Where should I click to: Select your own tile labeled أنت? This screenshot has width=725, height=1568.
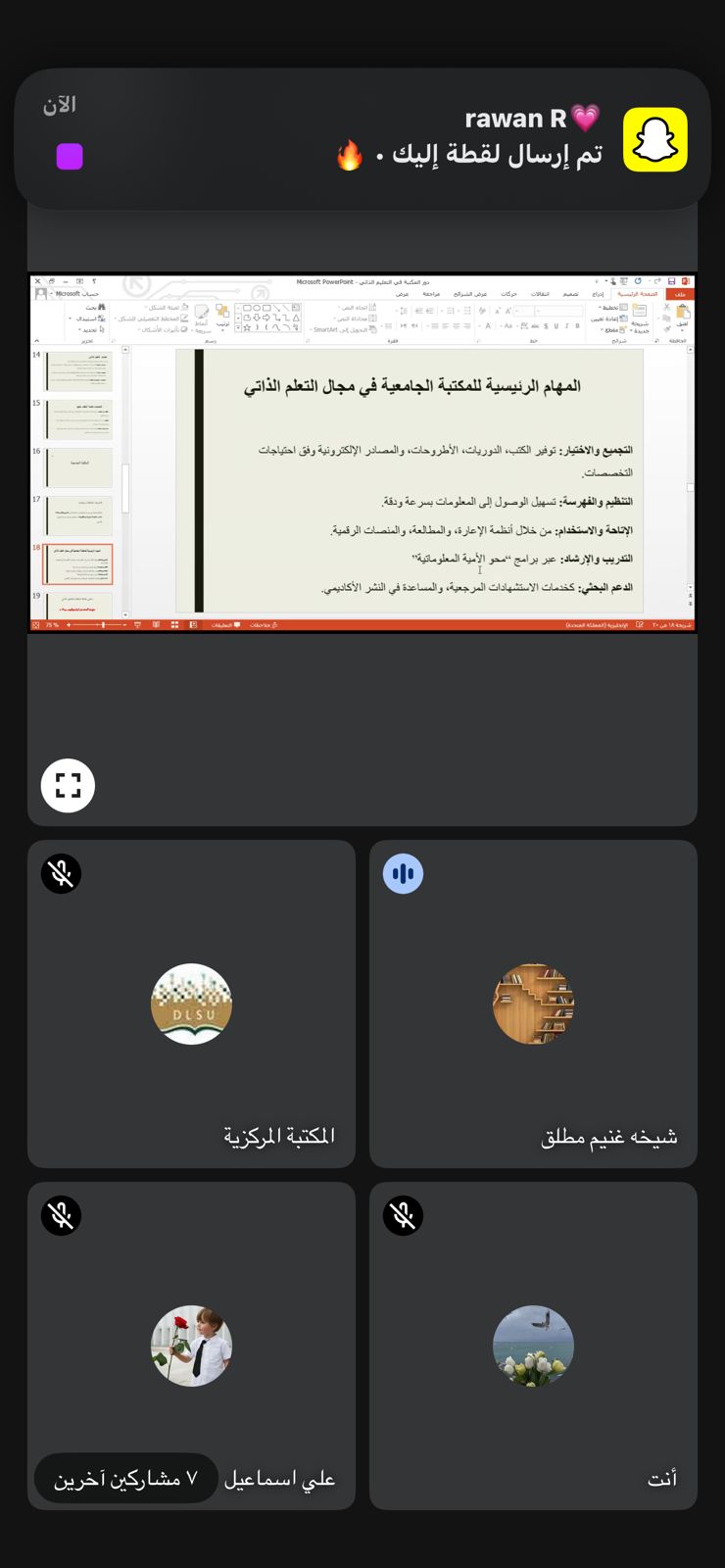(x=533, y=1346)
